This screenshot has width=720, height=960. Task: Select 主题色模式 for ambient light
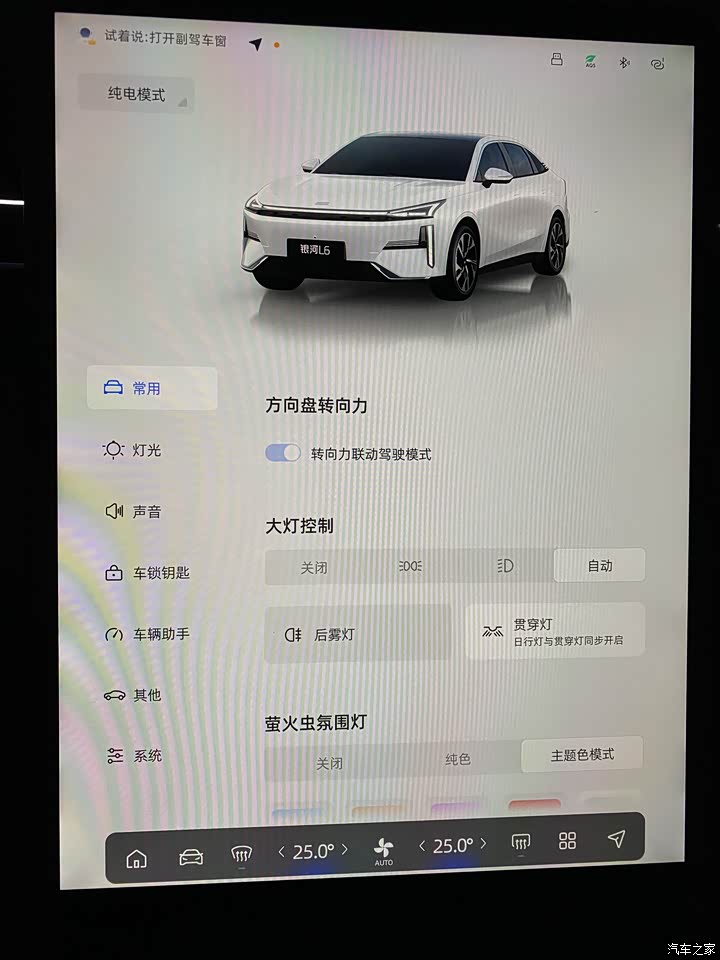[x=581, y=754]
